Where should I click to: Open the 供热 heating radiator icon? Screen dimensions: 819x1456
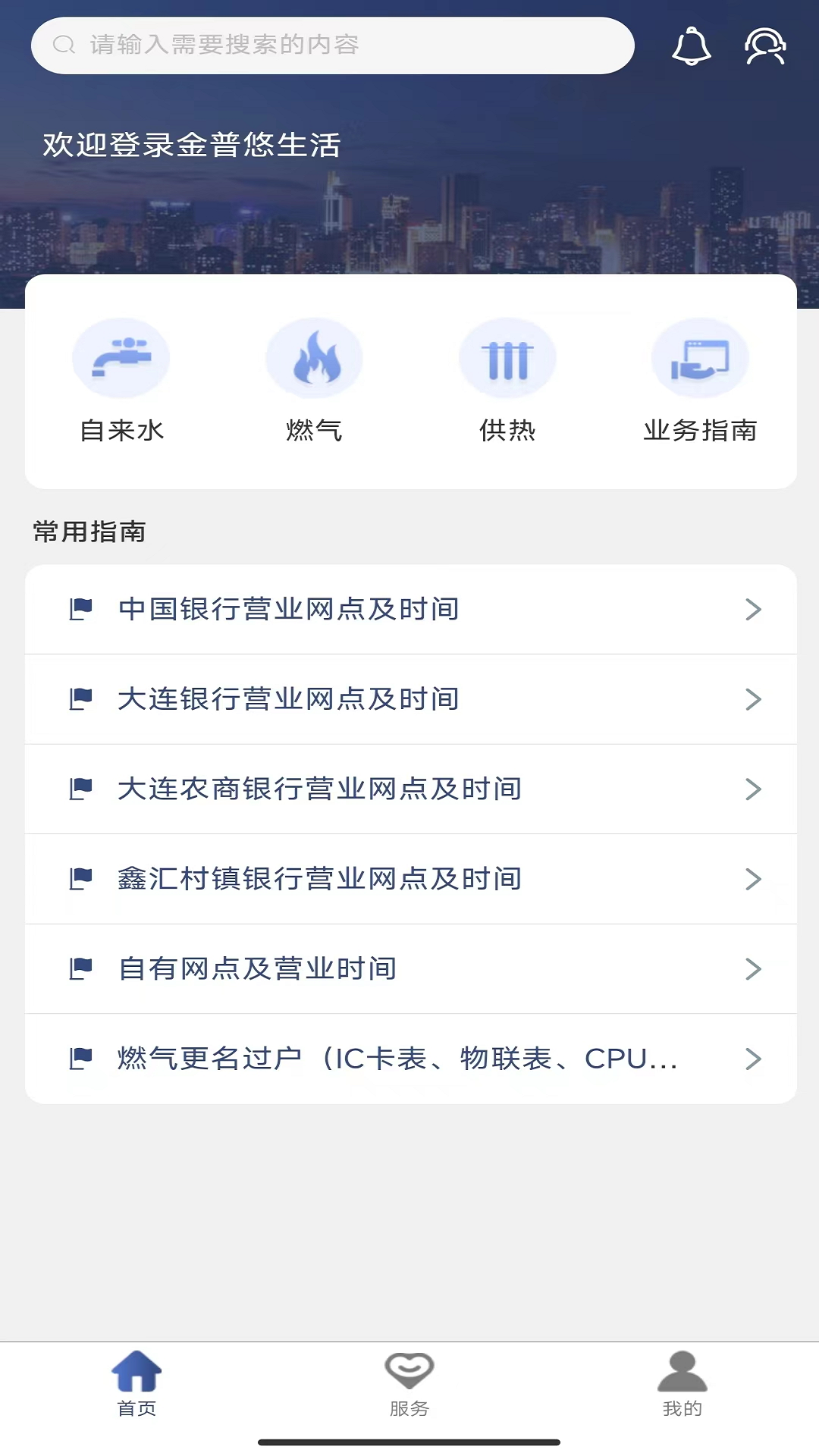coord(507,357)
